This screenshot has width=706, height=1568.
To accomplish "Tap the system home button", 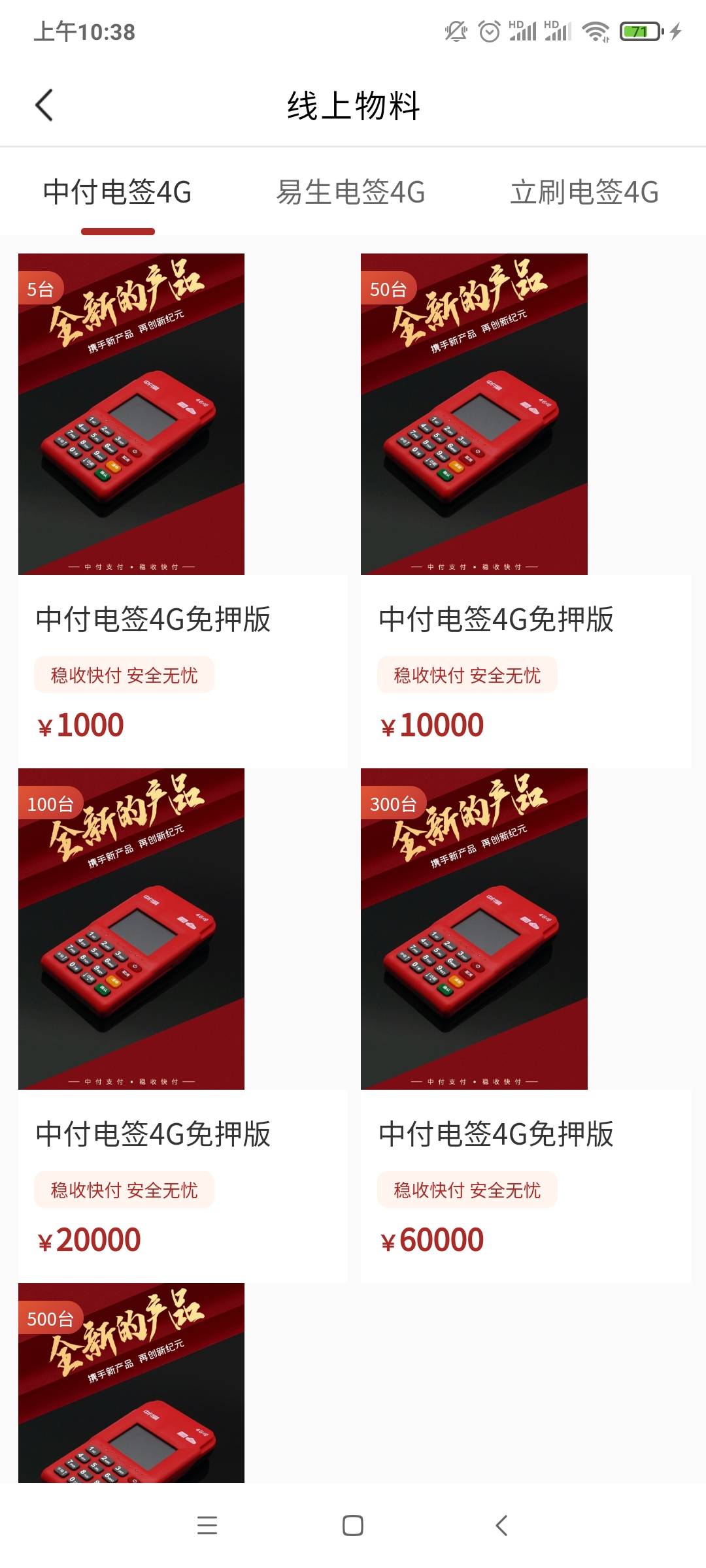I will click(x=353, y=1526).
